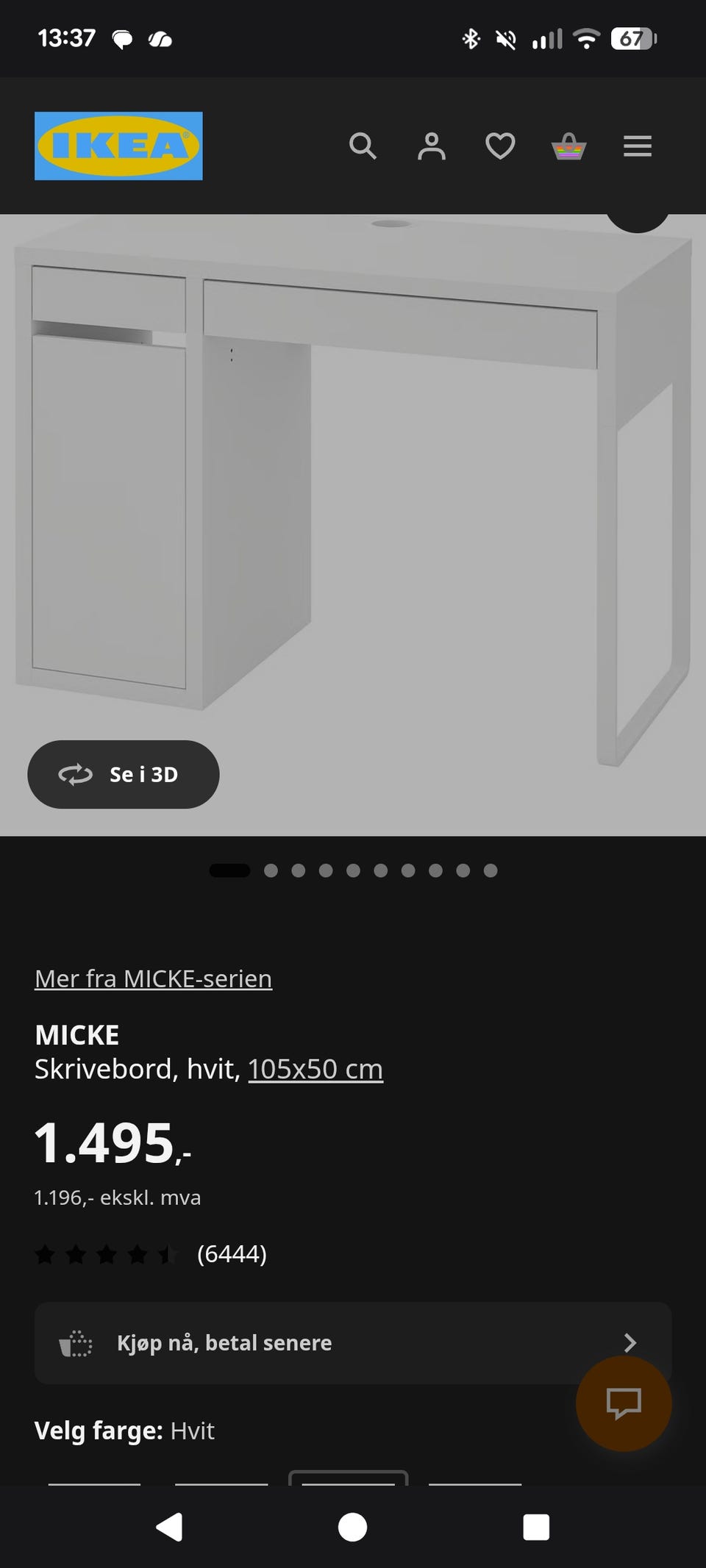Open the favourites heart icon
The height and width of the screenshot is (1568, 706).
[x=500, y=146]
